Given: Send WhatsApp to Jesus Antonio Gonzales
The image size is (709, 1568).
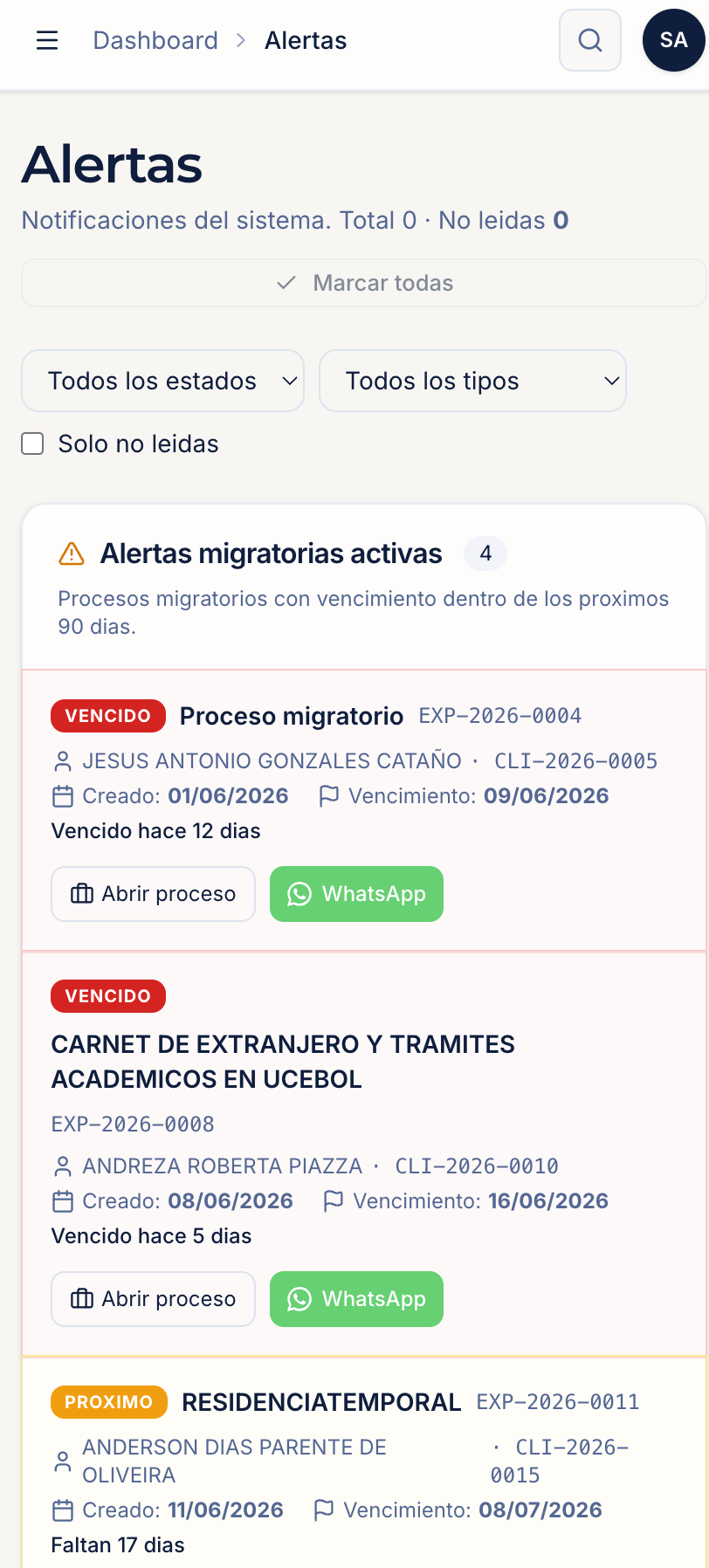Looking at the screenshot, I should point(356,894).
